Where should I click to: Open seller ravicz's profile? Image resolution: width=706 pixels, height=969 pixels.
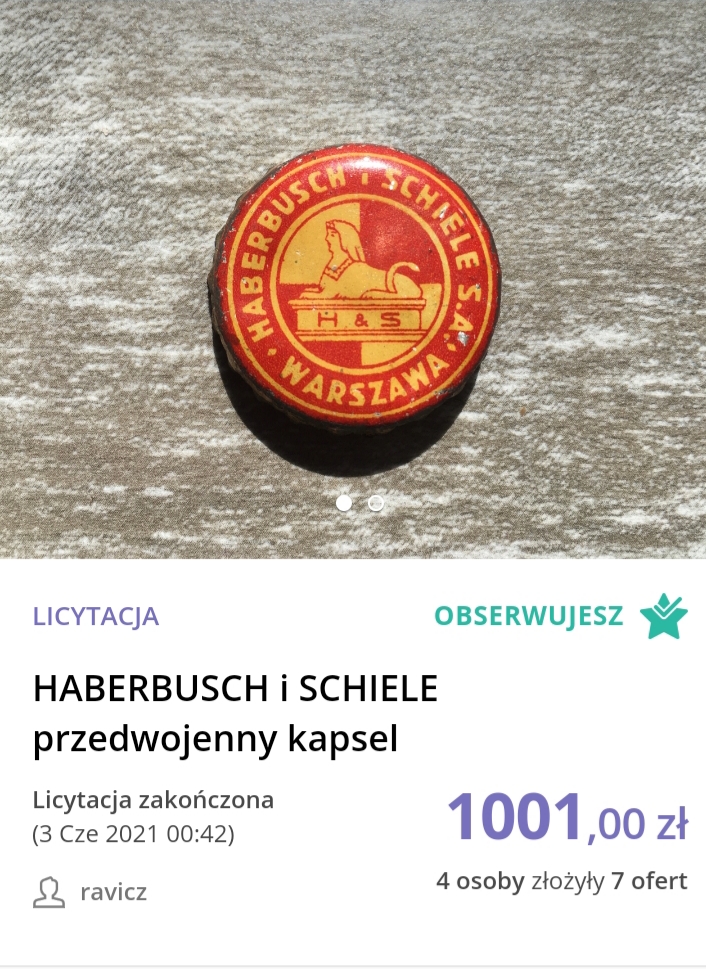pos(112,892)
